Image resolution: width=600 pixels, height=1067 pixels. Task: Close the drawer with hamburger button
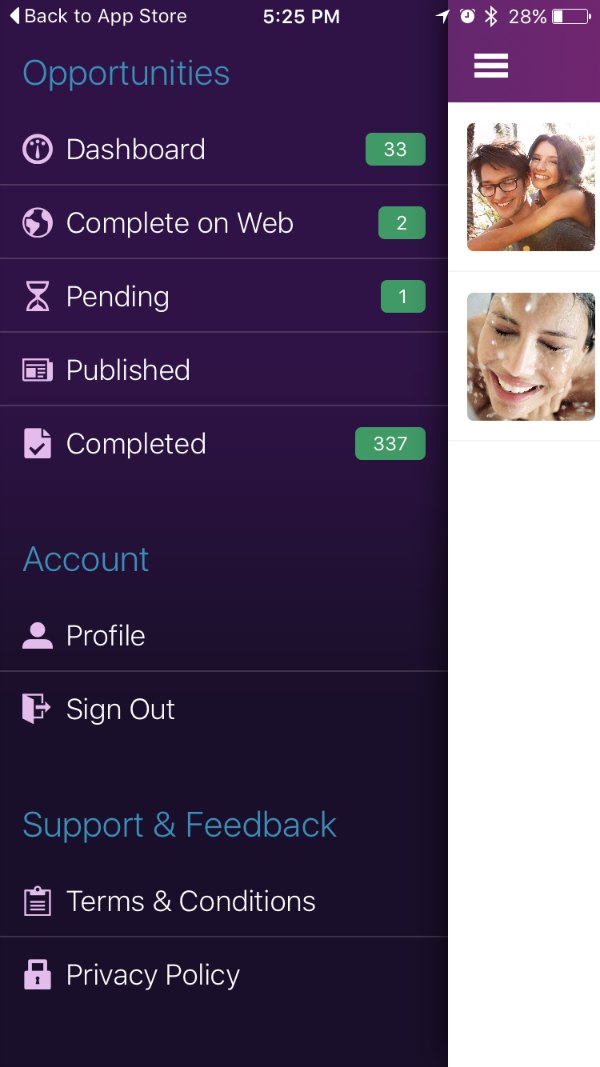click(x=490, y=65)
